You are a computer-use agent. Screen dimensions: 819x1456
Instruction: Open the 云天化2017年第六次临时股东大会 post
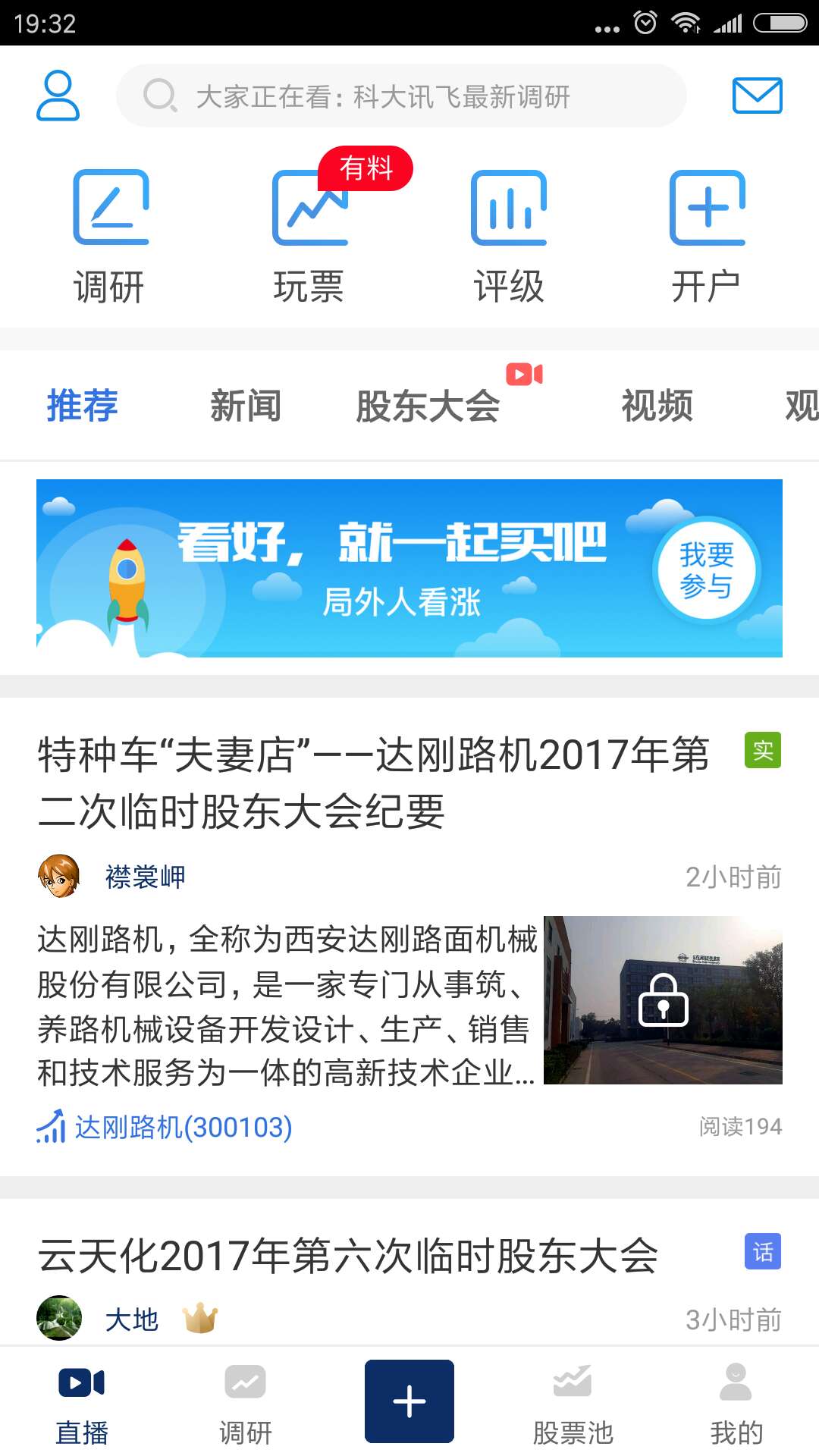click(x=349, y=1256)
